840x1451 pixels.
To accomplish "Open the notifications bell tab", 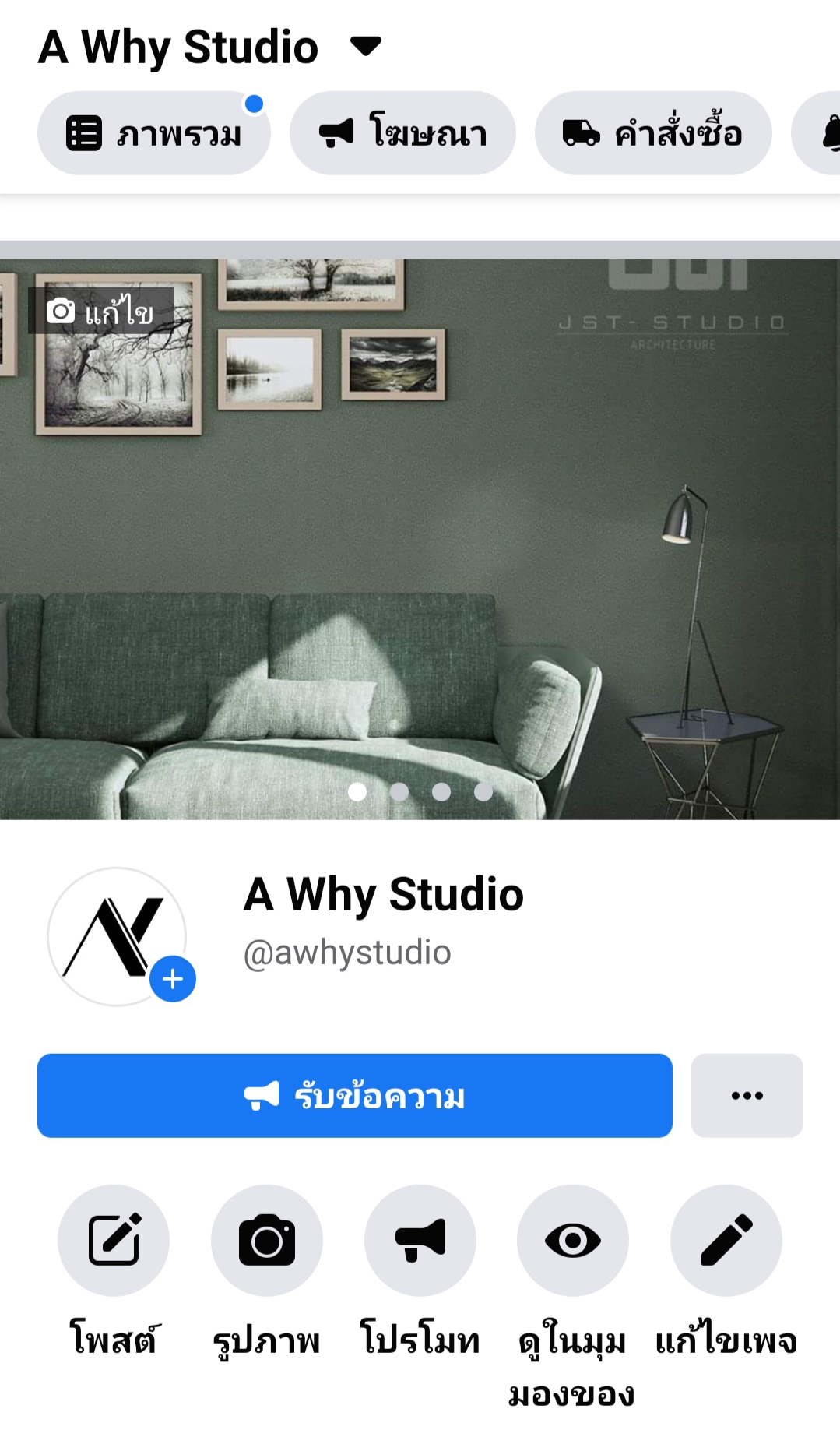I will tap(817, 133).
